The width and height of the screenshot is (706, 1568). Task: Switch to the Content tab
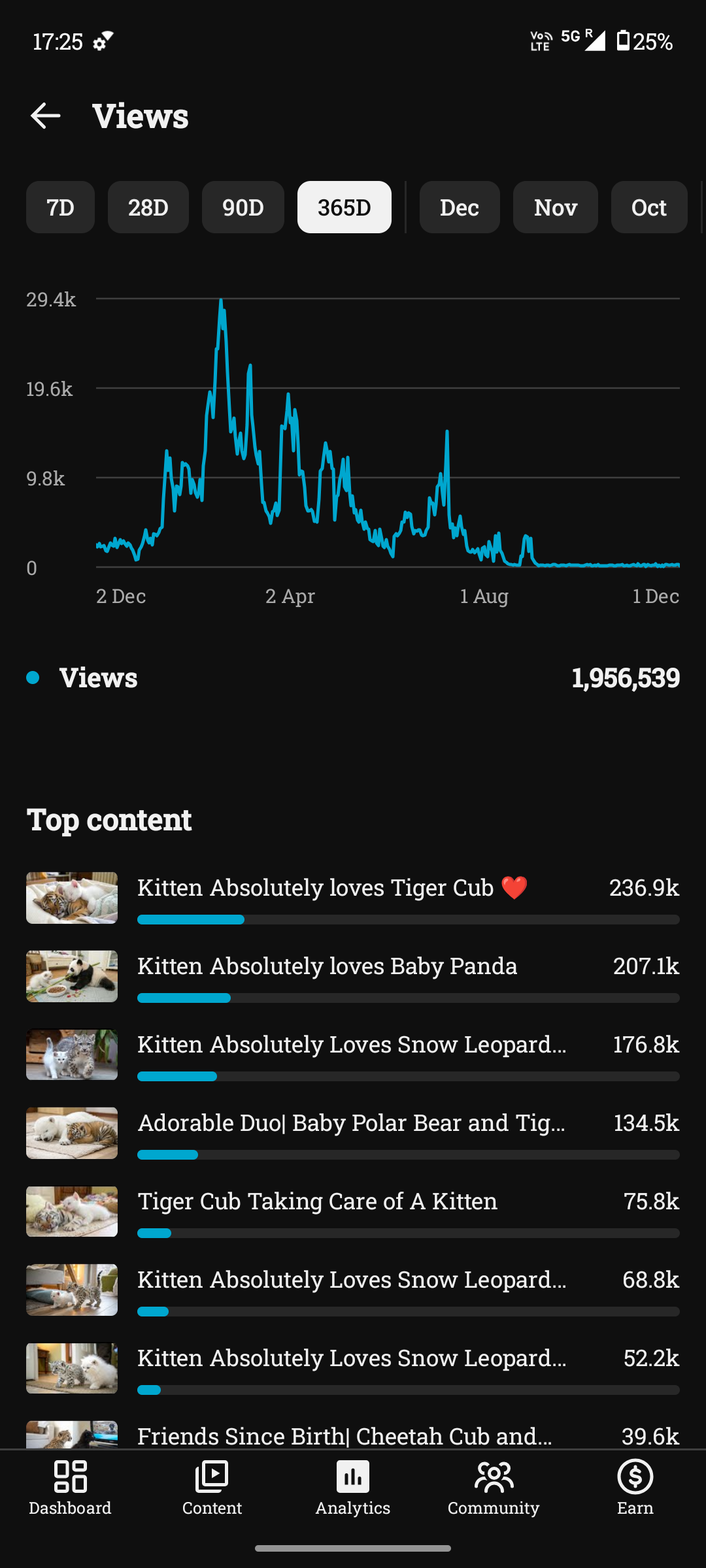coord(212,1488)
